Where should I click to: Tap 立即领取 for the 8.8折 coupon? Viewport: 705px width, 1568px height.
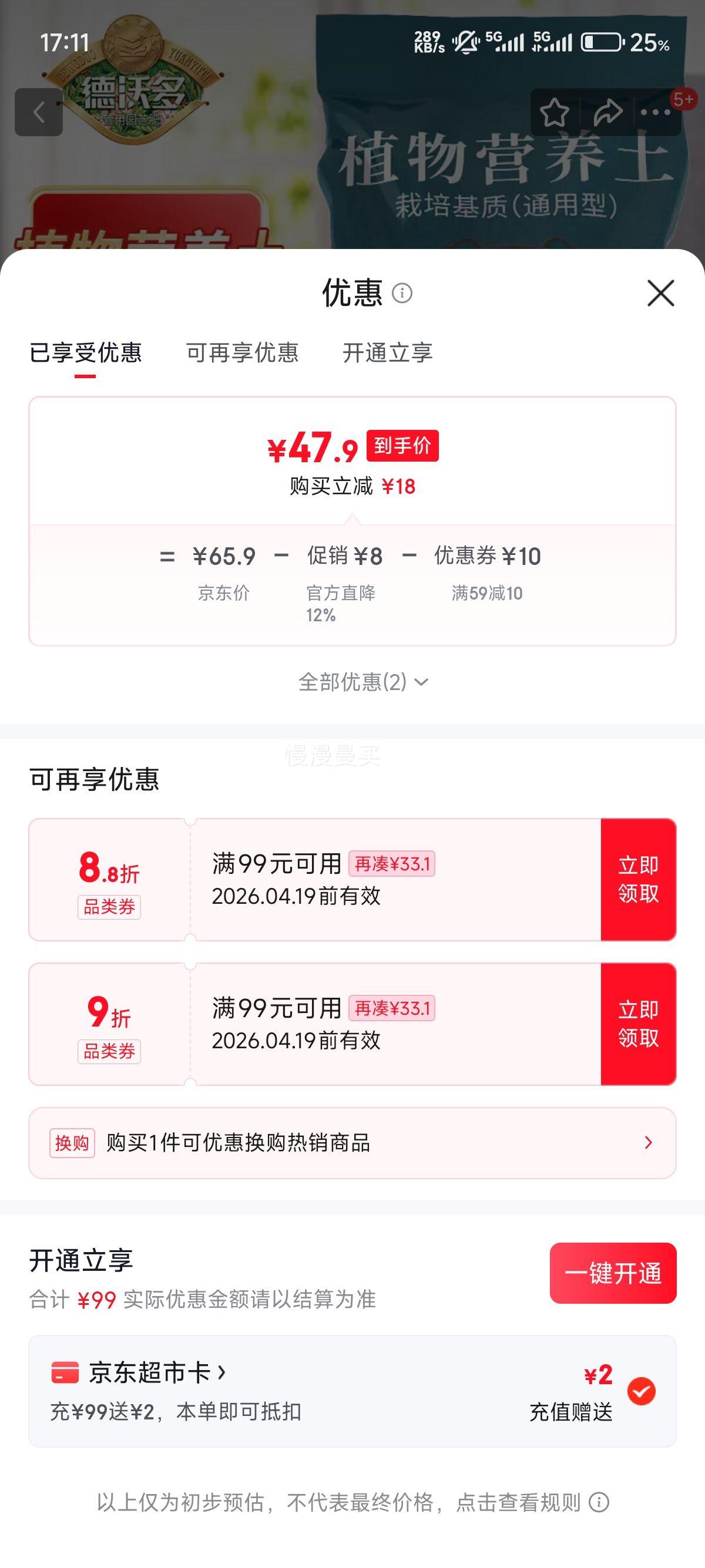pyautogui.click(x=639, y=880)
